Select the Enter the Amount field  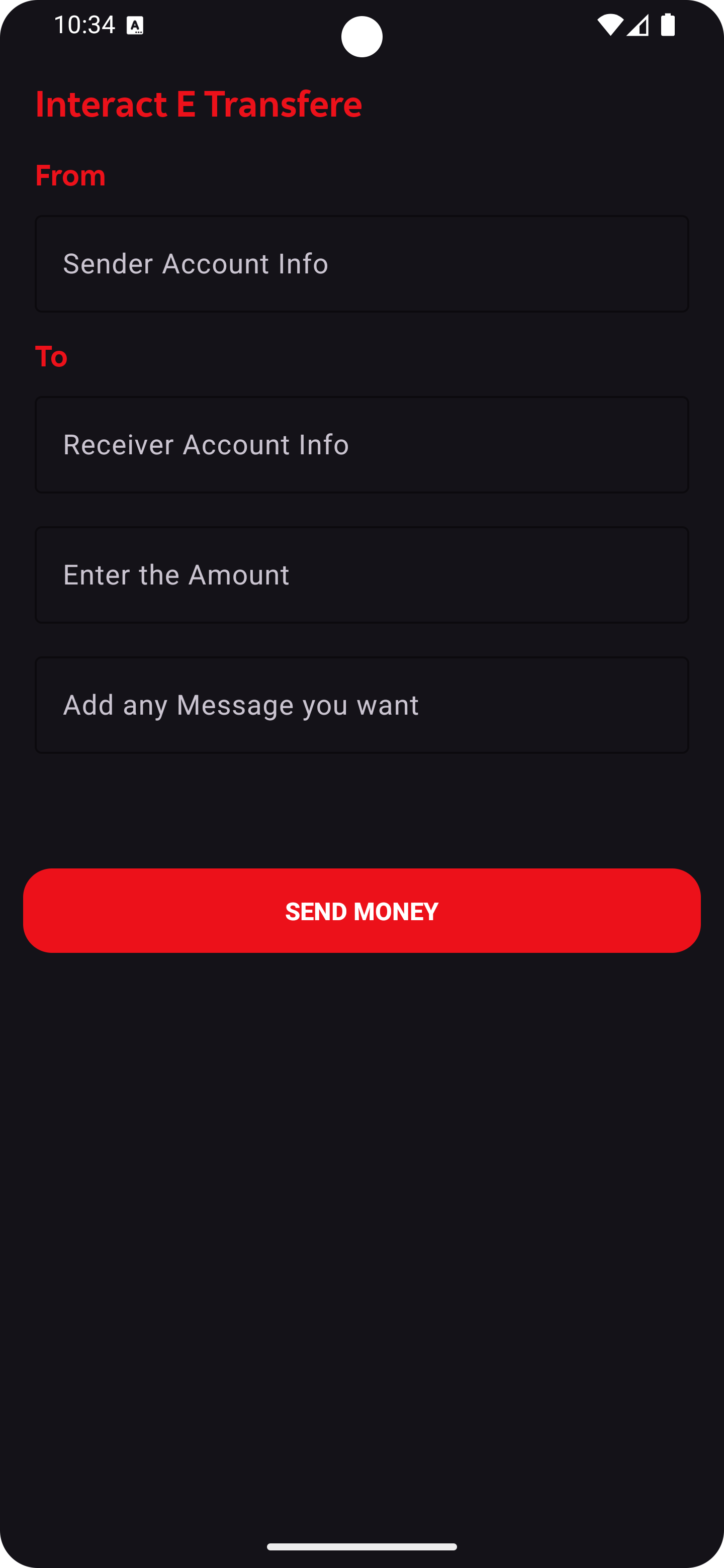coord(361,574)
